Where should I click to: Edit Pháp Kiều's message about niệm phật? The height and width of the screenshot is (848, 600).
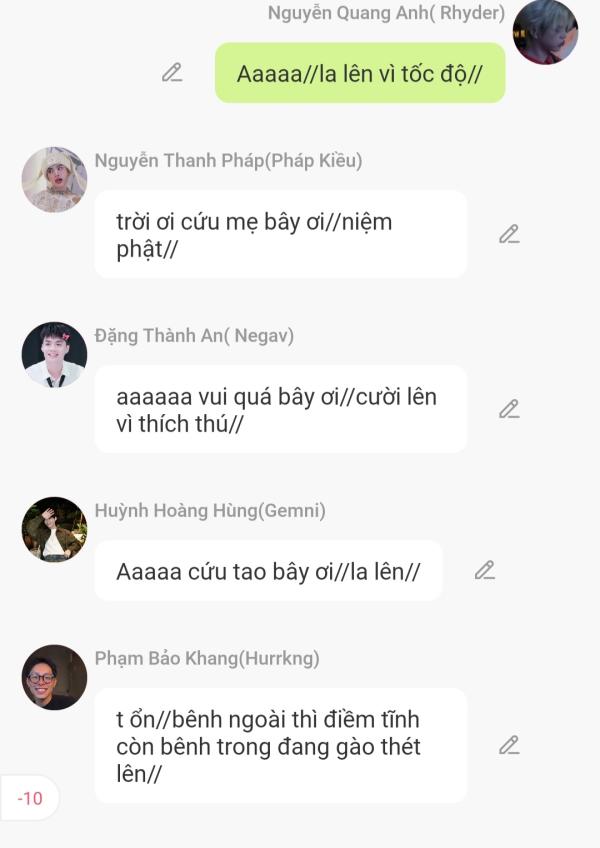click(509, 234)
